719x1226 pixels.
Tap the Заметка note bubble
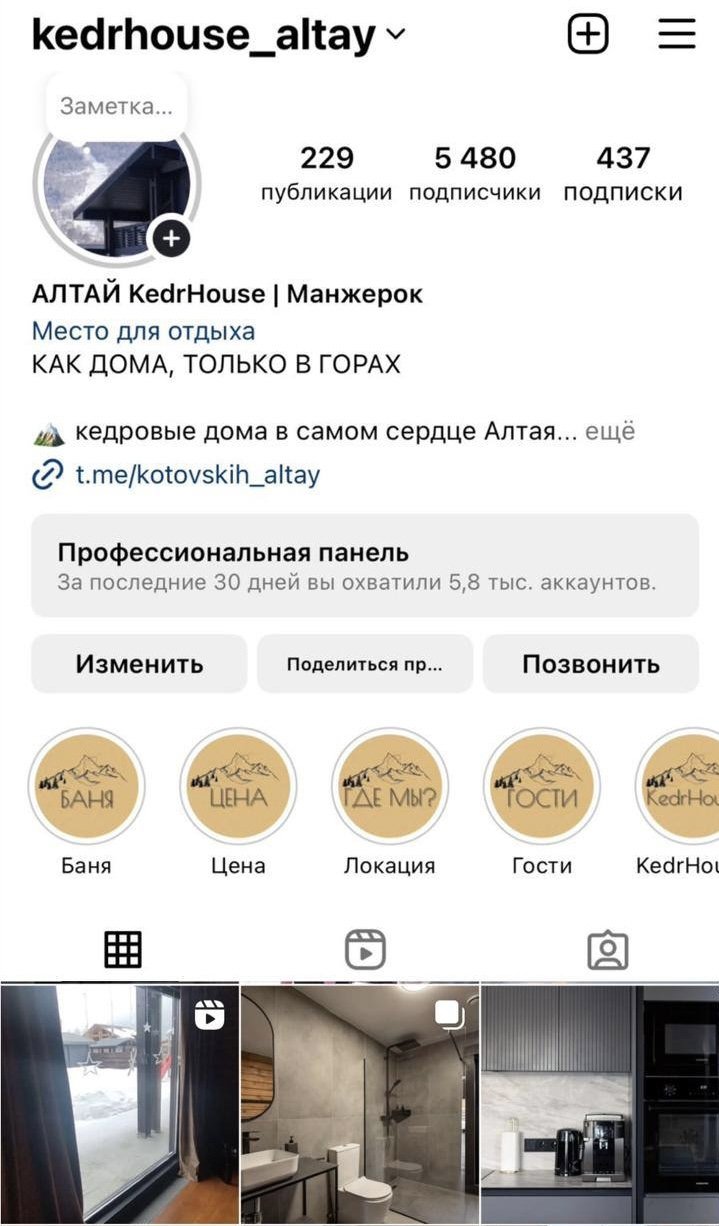pos(116,106)
